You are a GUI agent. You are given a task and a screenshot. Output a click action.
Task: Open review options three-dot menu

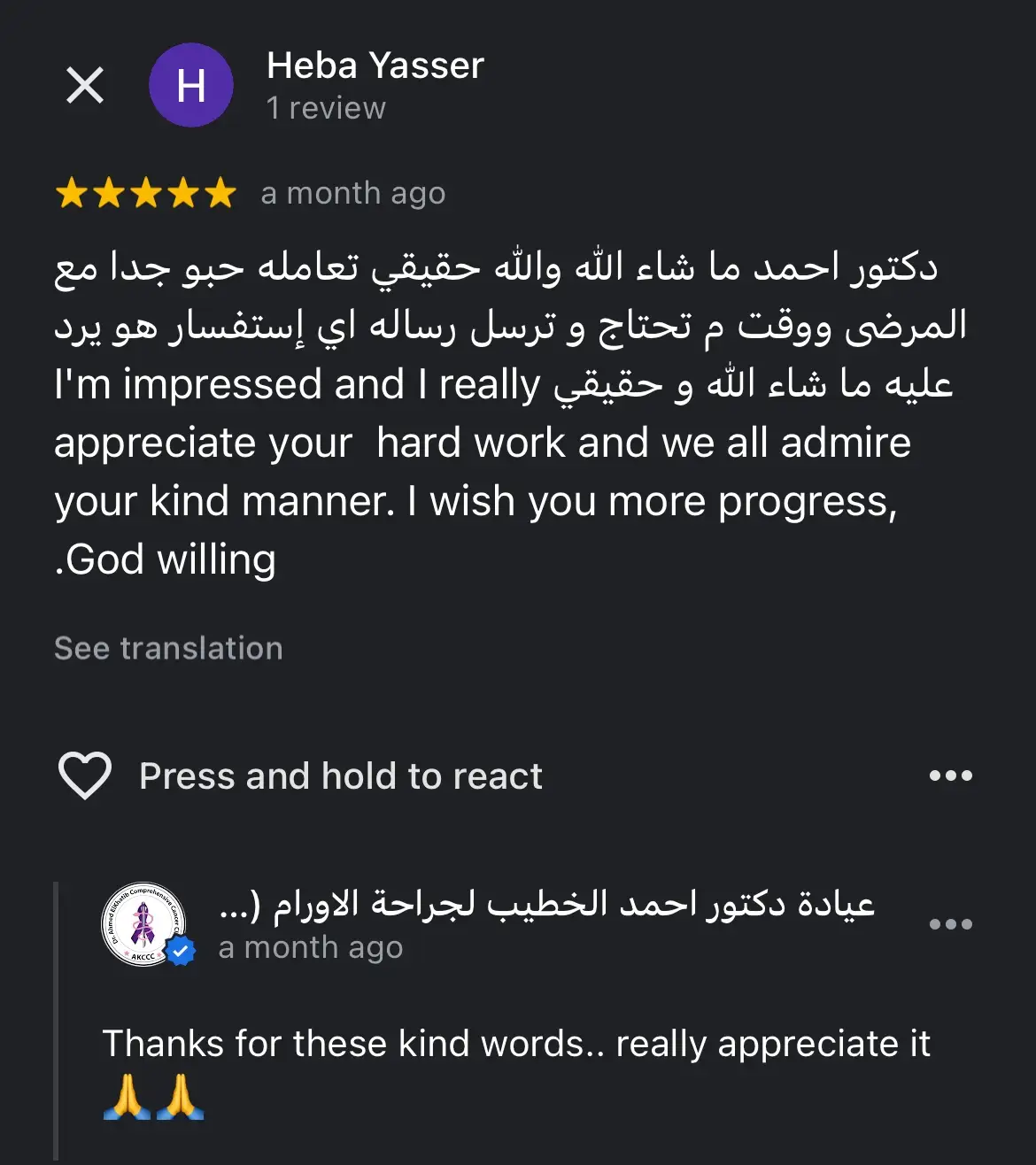[950, 775]
